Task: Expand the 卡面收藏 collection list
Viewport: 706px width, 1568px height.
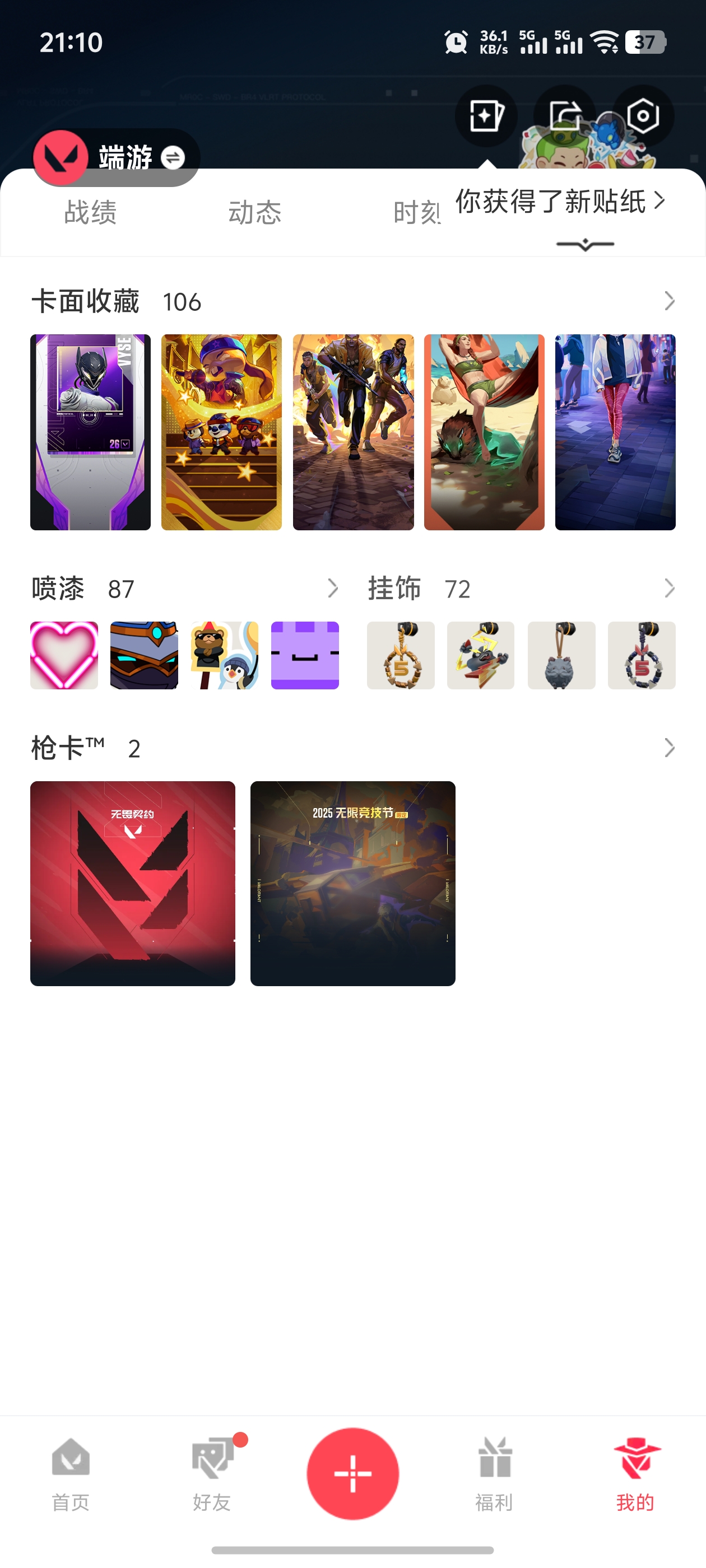Action: pyautogui.click(x=669, y=301)
